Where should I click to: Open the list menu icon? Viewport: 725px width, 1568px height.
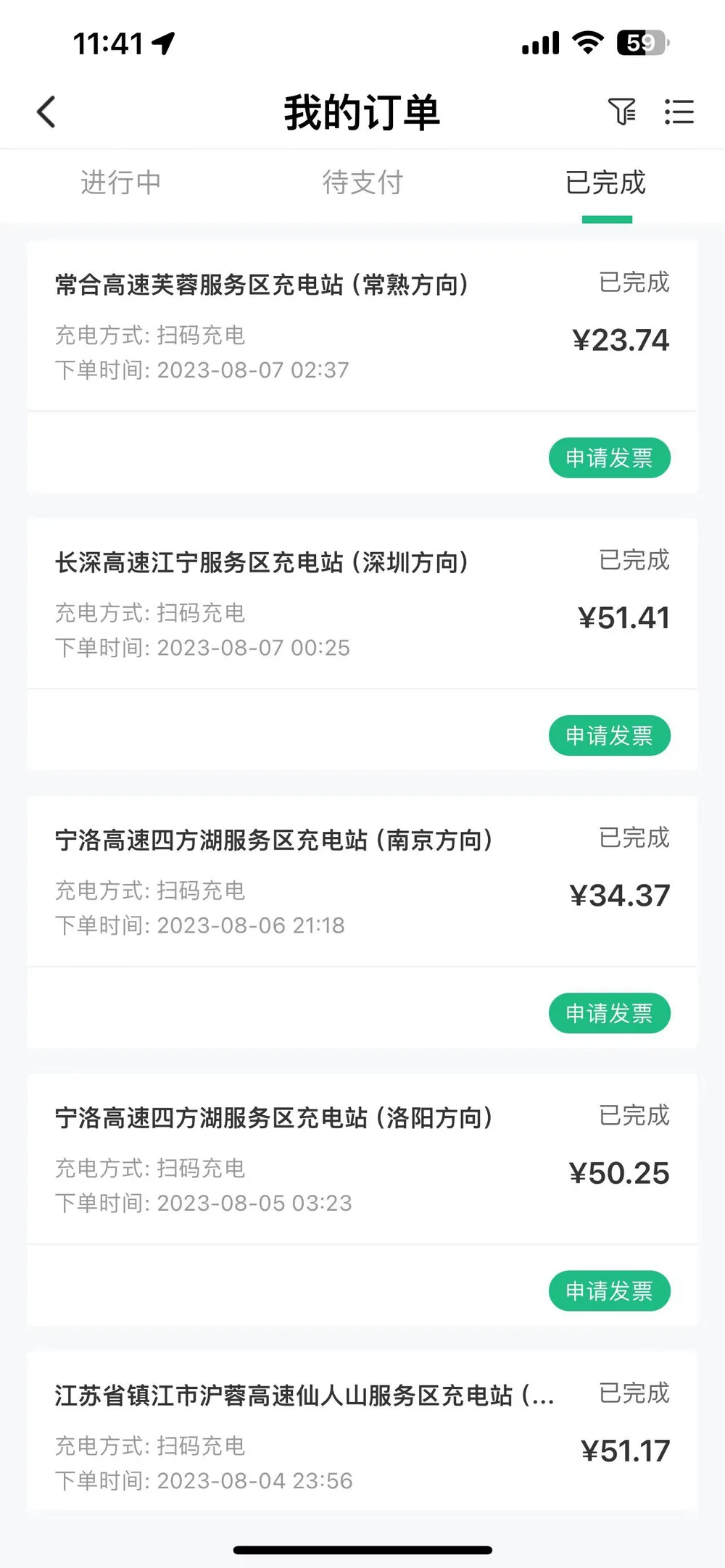coord(679,112)
